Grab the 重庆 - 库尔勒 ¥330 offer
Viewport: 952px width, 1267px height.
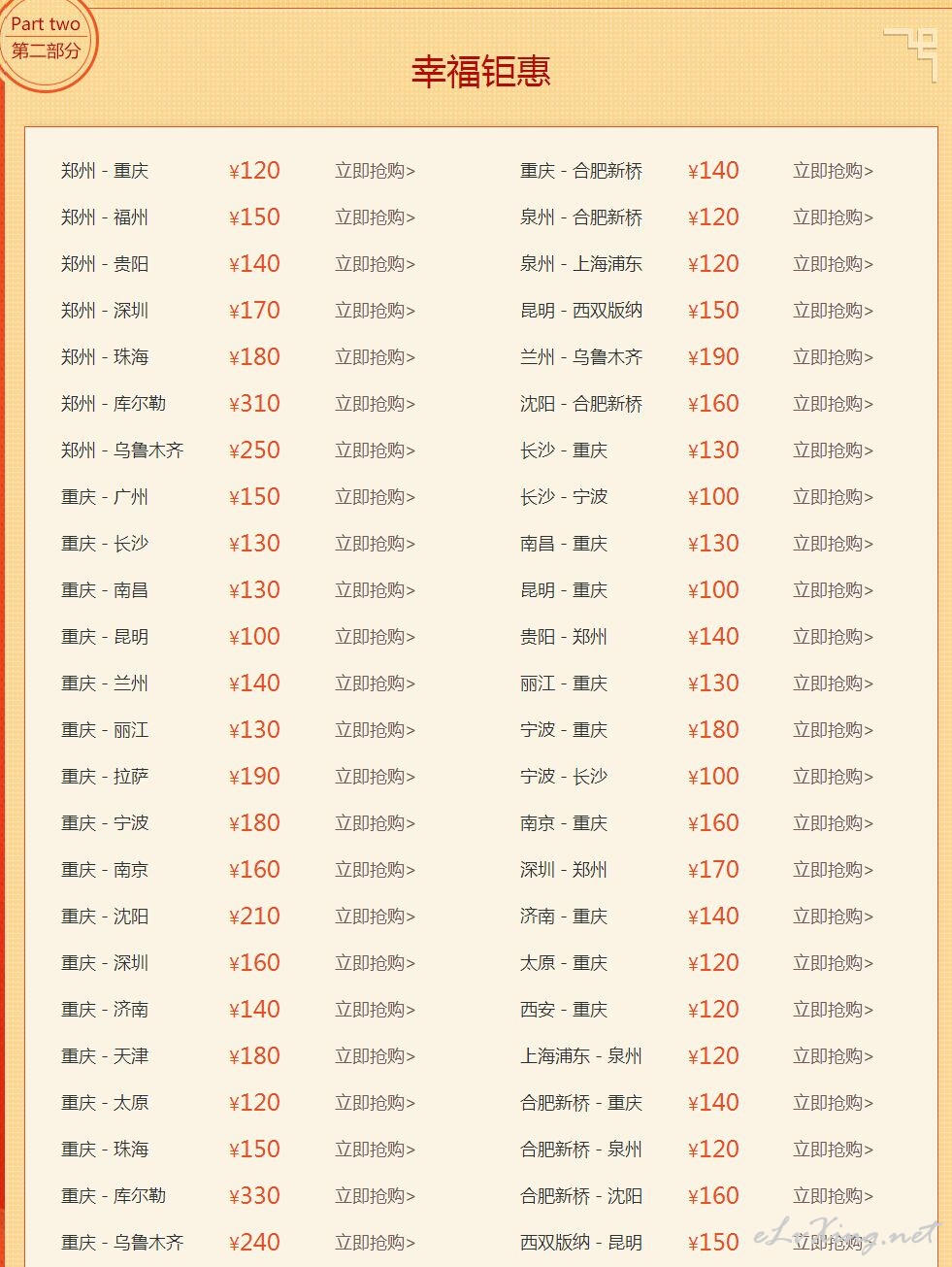(x=375, y=1196)
